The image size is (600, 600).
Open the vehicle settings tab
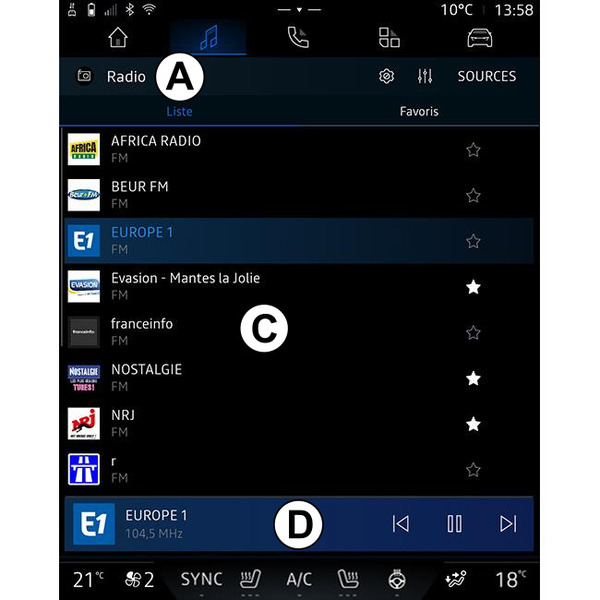tap(480, 39)
